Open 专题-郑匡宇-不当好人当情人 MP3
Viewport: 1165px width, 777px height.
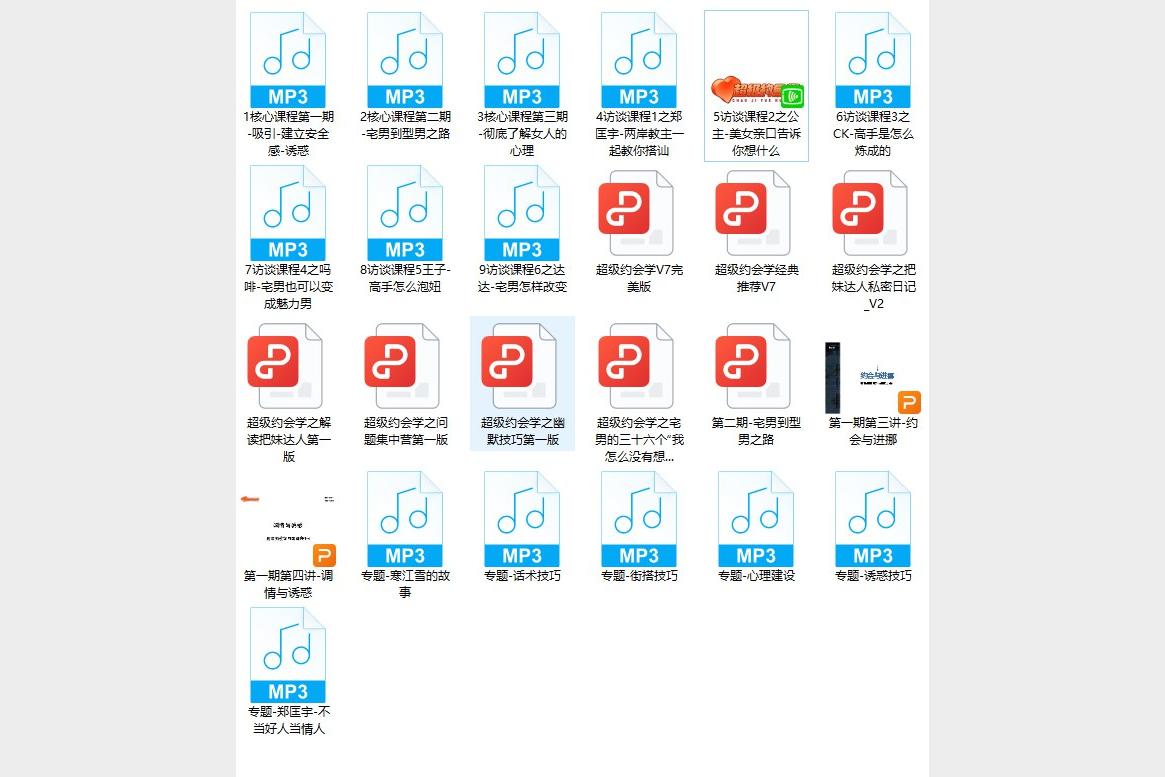(288, 657)
